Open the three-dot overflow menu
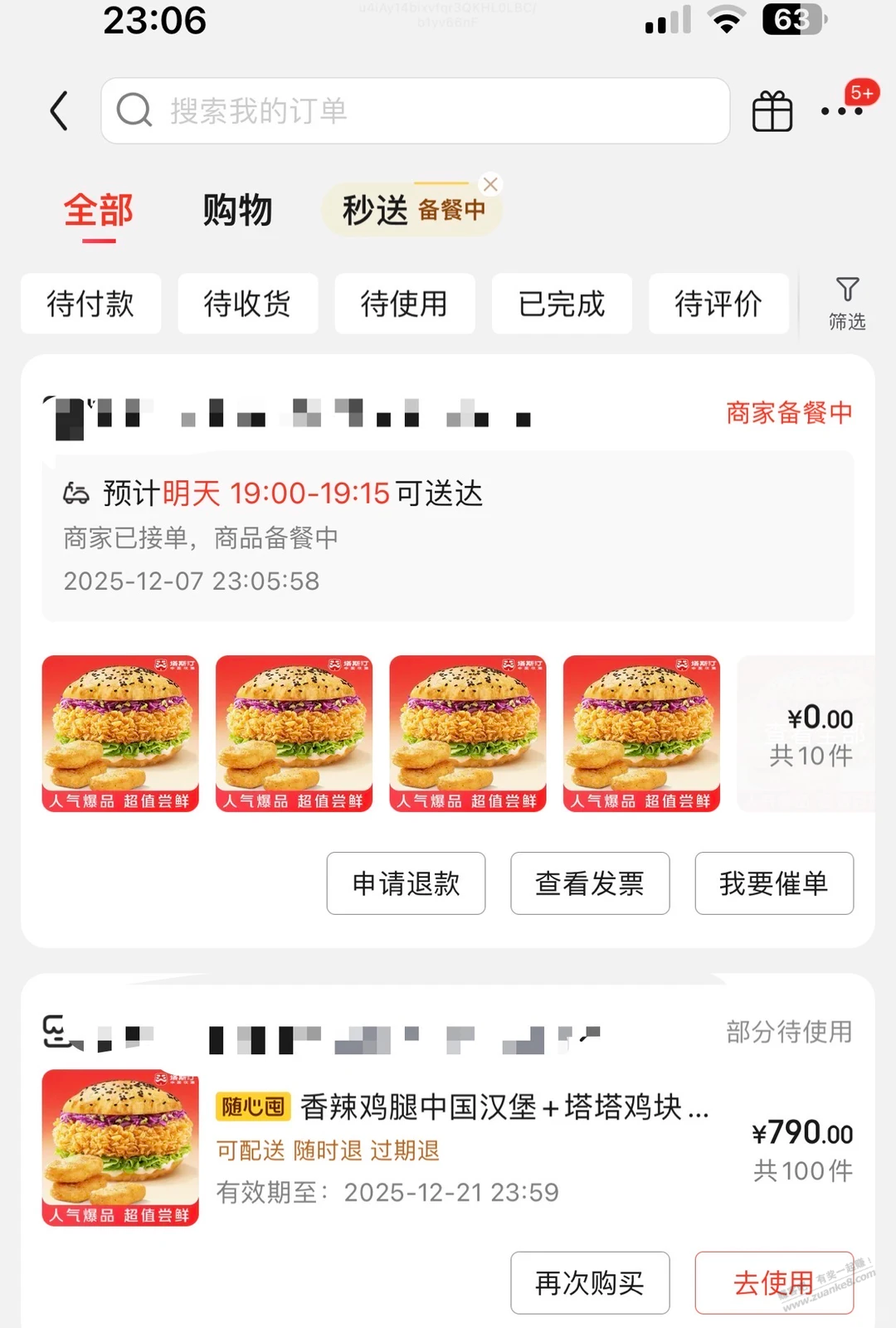896x1328 pixels. [x=841, y=111]
